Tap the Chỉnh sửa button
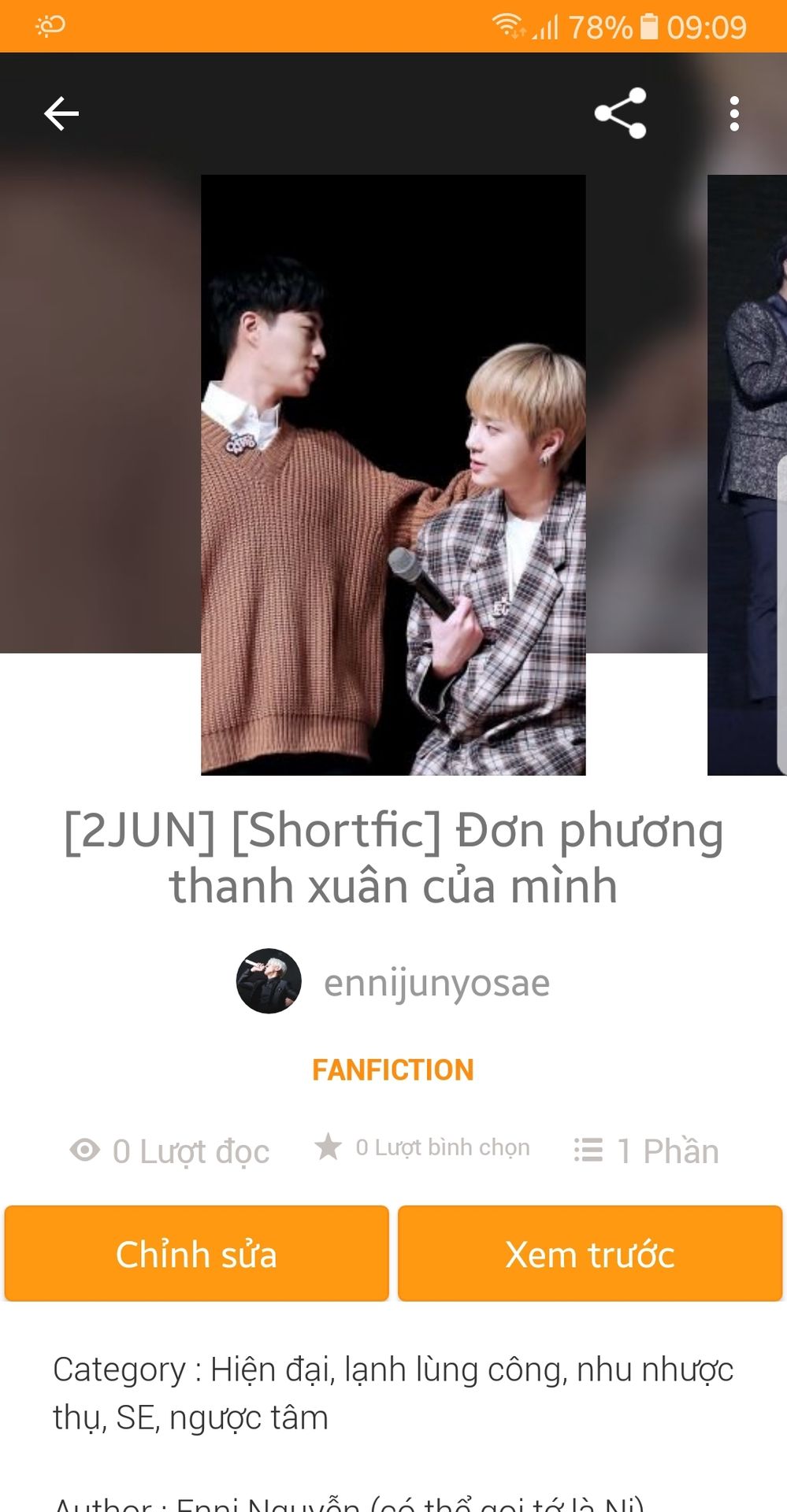Image resolution: width=787 pixels, height=1512 pixels. (197, 1254)
